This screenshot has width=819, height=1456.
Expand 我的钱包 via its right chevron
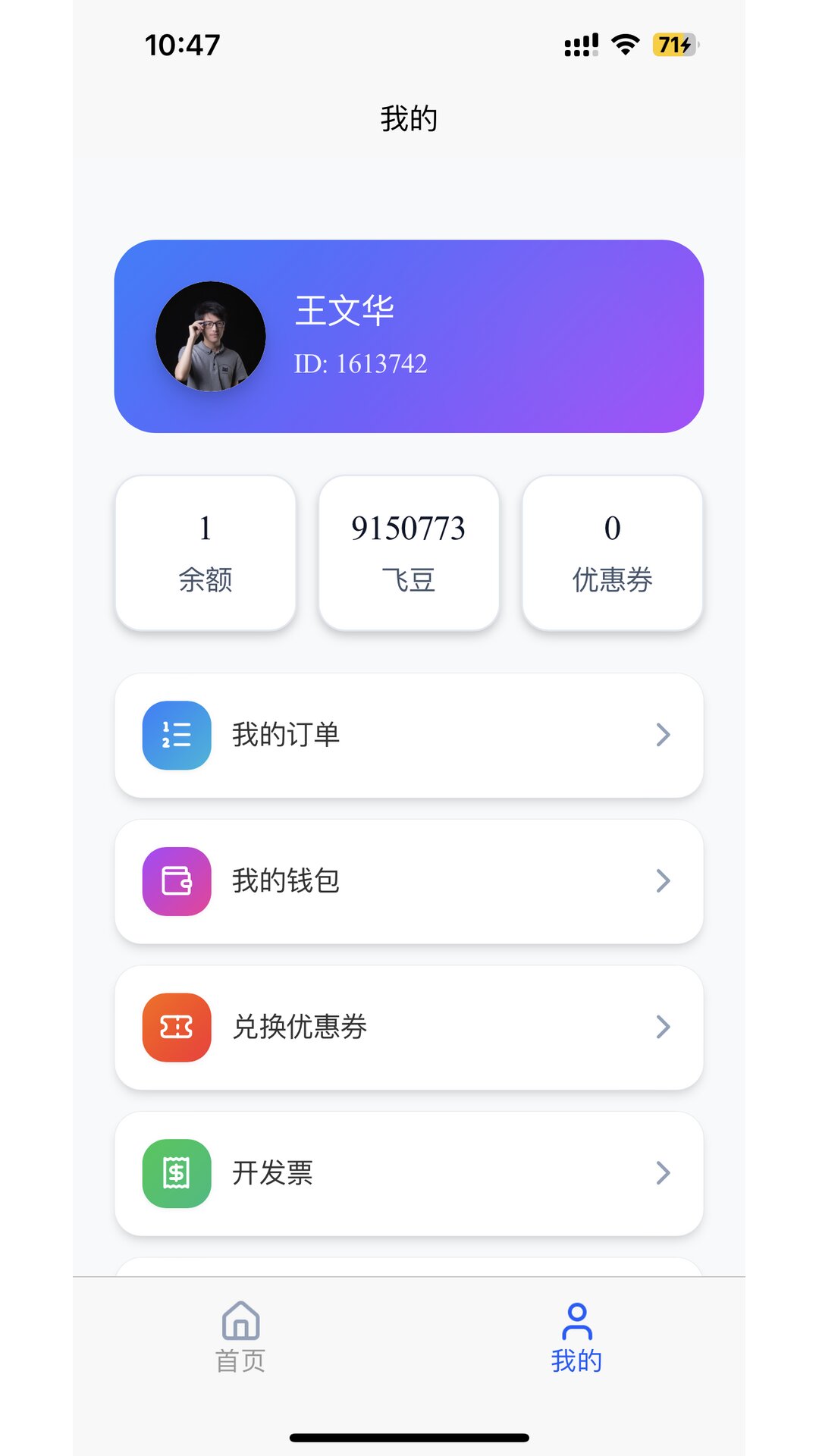(664, 880)
